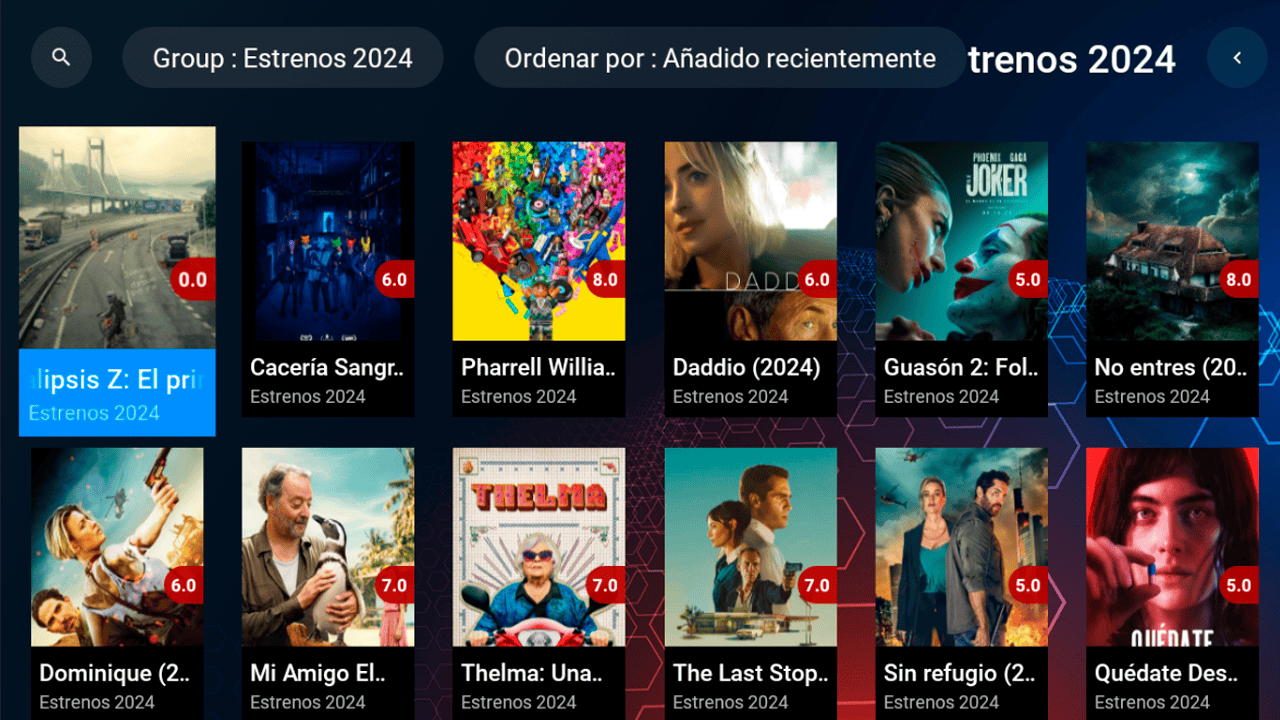
Task: Select the Thelma movie tile
Action: pos(539,583)
